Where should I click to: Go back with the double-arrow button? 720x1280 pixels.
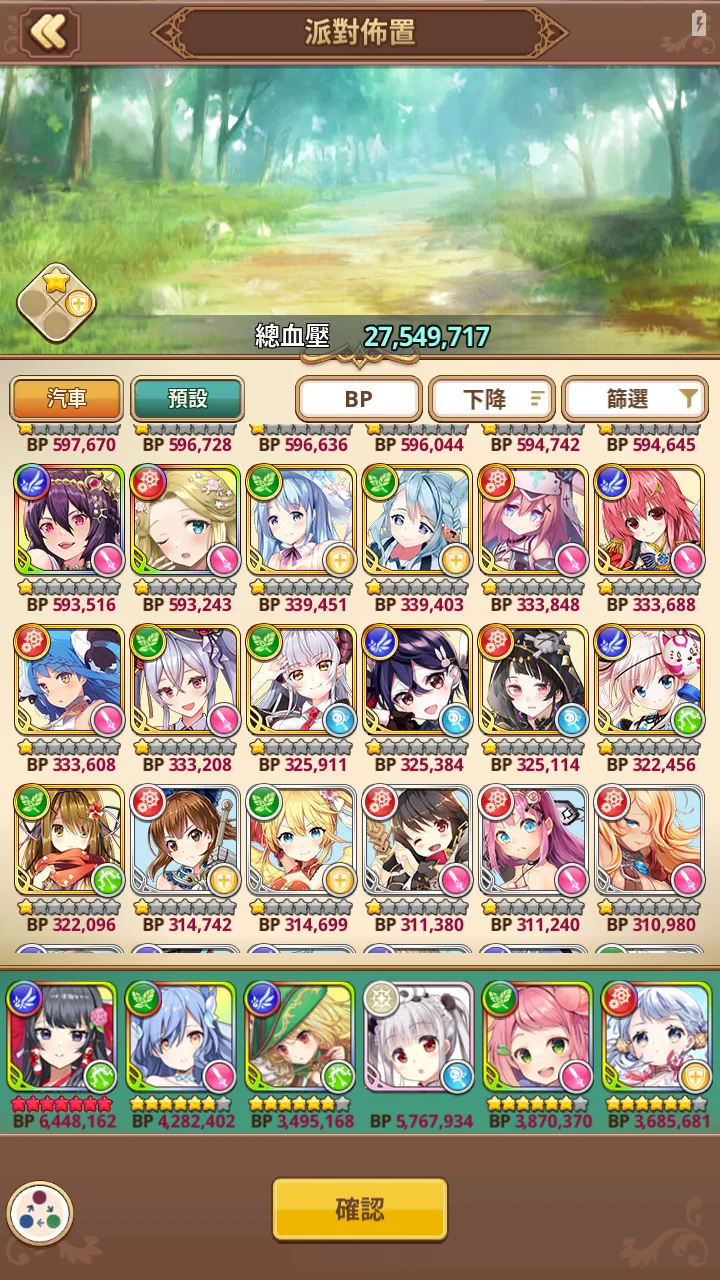tap(48, 32)
